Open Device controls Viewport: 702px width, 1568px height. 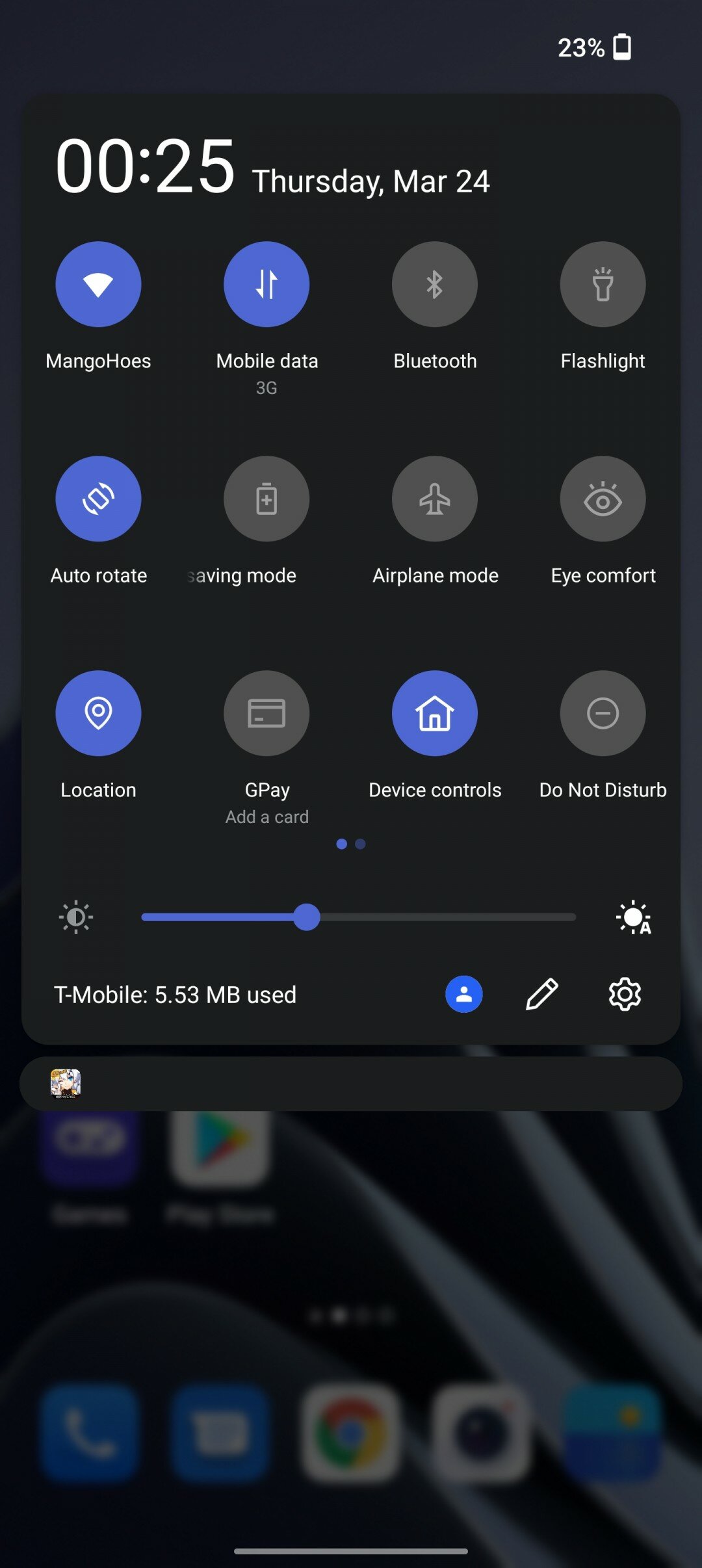[x=435, y=713]
